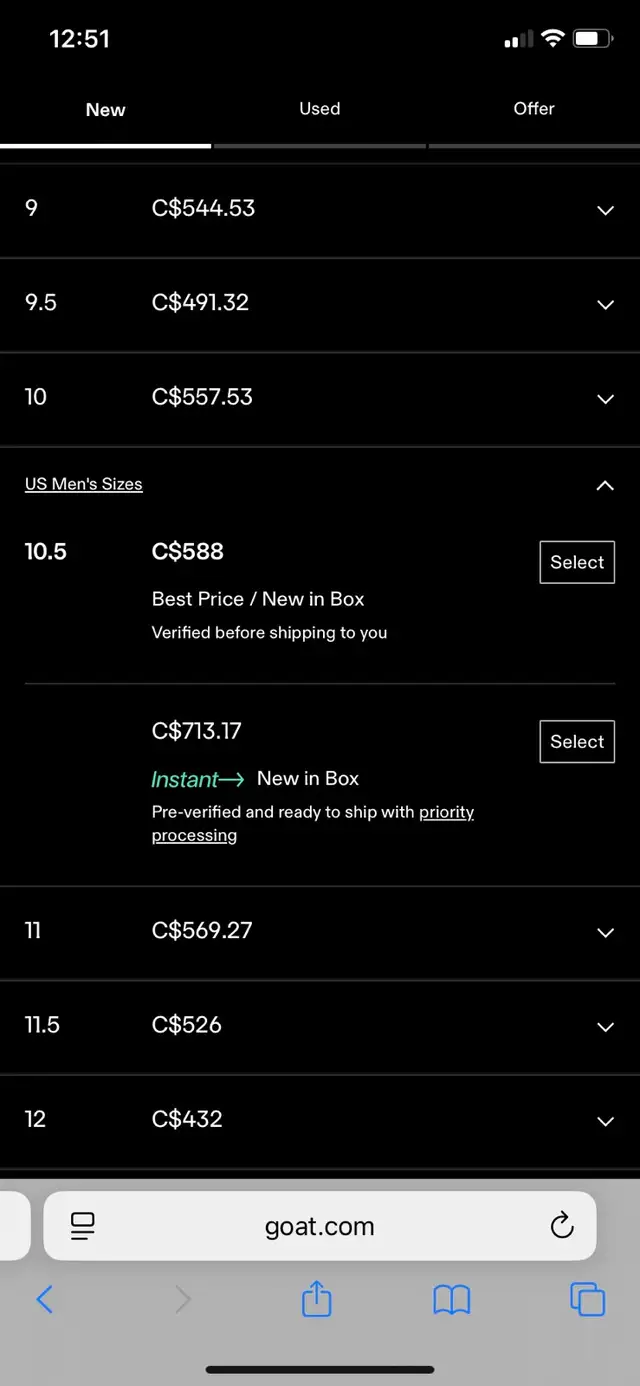Viewport: 640px width, 1386px height.
Task: Go back to the previous page
Action: (44, 1299)
